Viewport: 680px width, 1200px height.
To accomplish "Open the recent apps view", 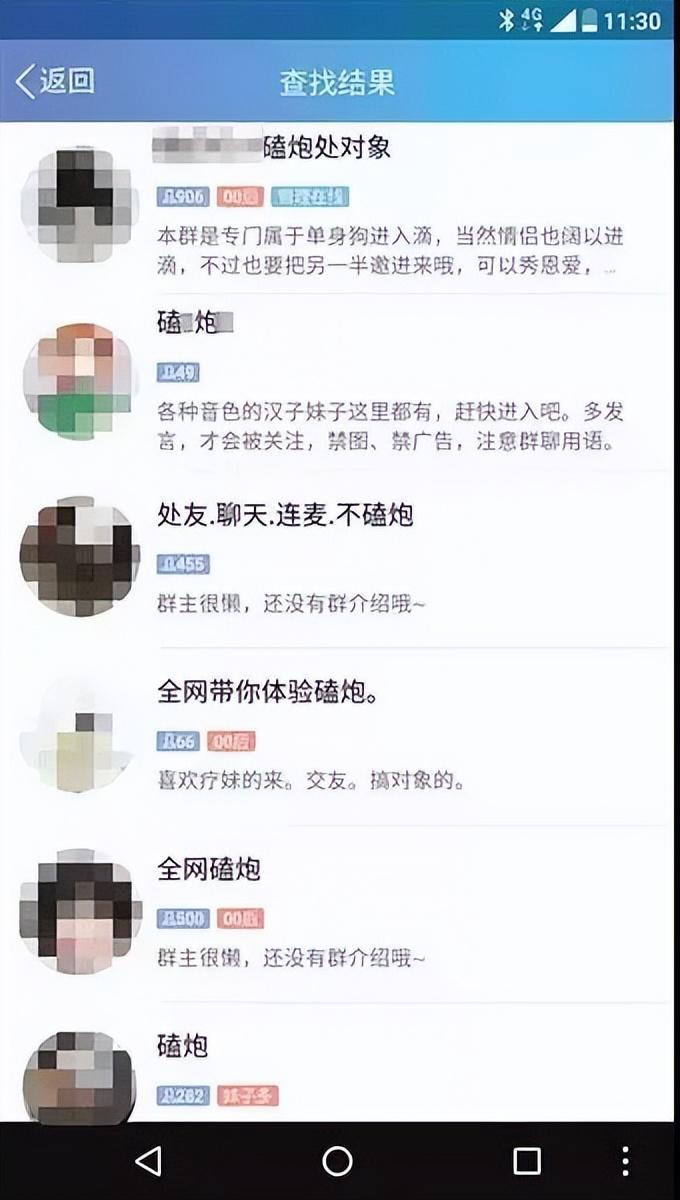I will coord(527,1161).
